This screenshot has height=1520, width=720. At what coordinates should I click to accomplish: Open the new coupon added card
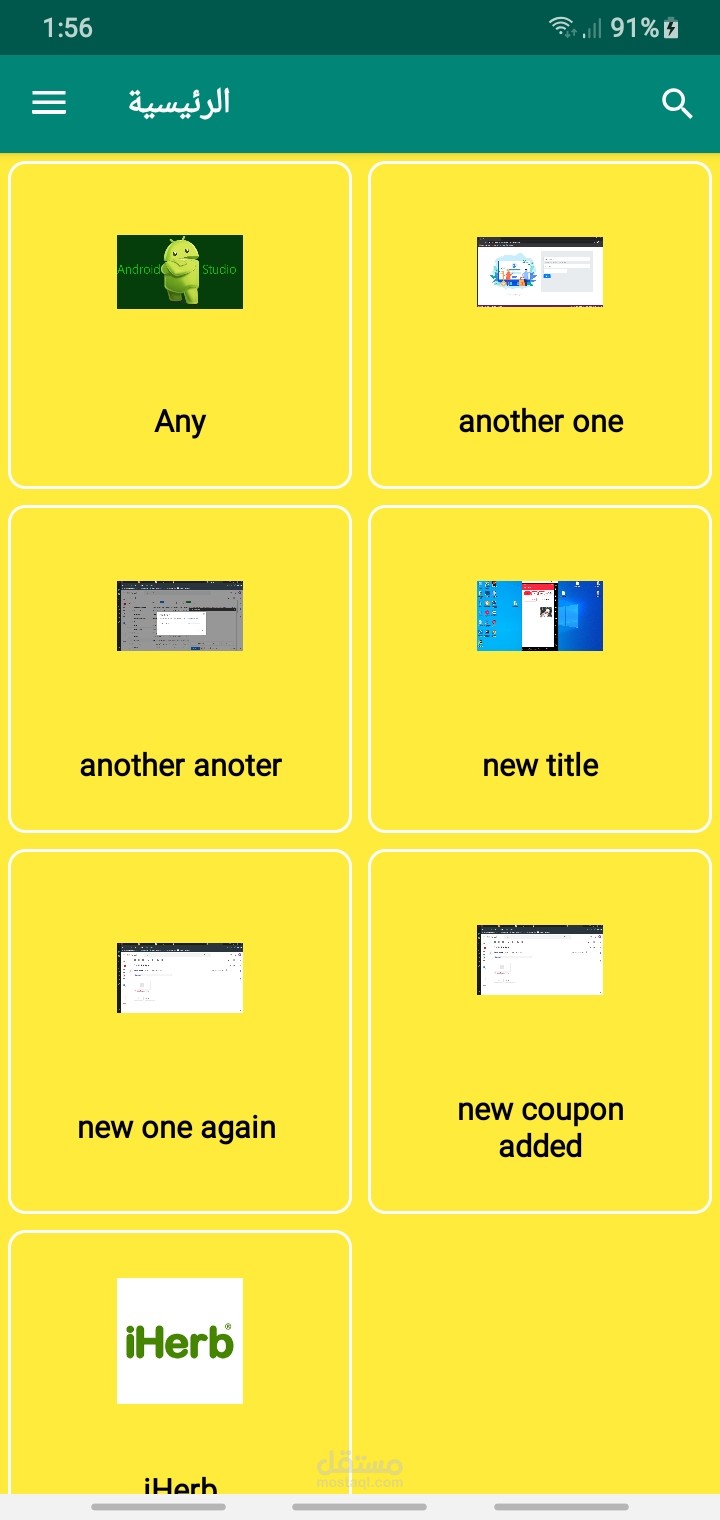coord(540,1031)
